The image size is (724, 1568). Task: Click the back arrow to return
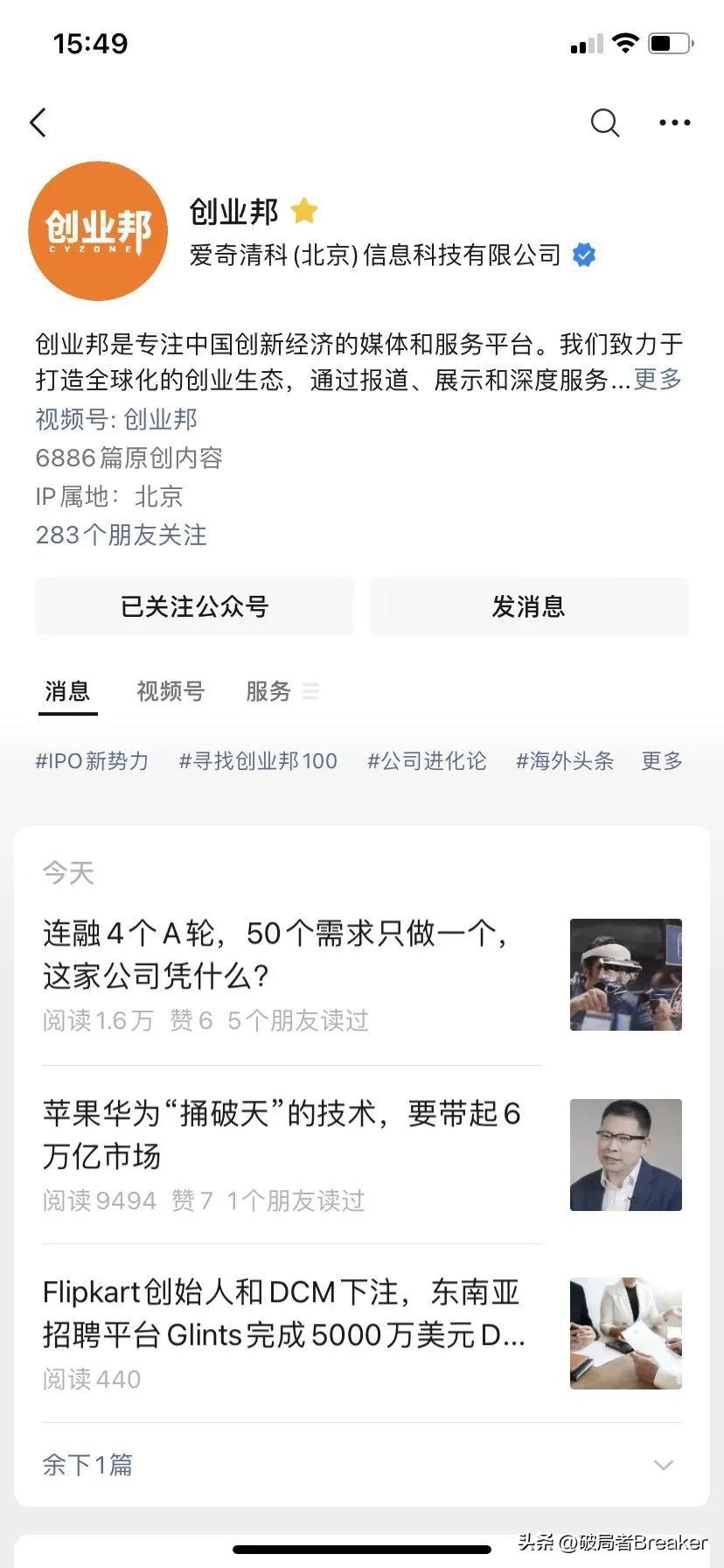pos(38,122)
